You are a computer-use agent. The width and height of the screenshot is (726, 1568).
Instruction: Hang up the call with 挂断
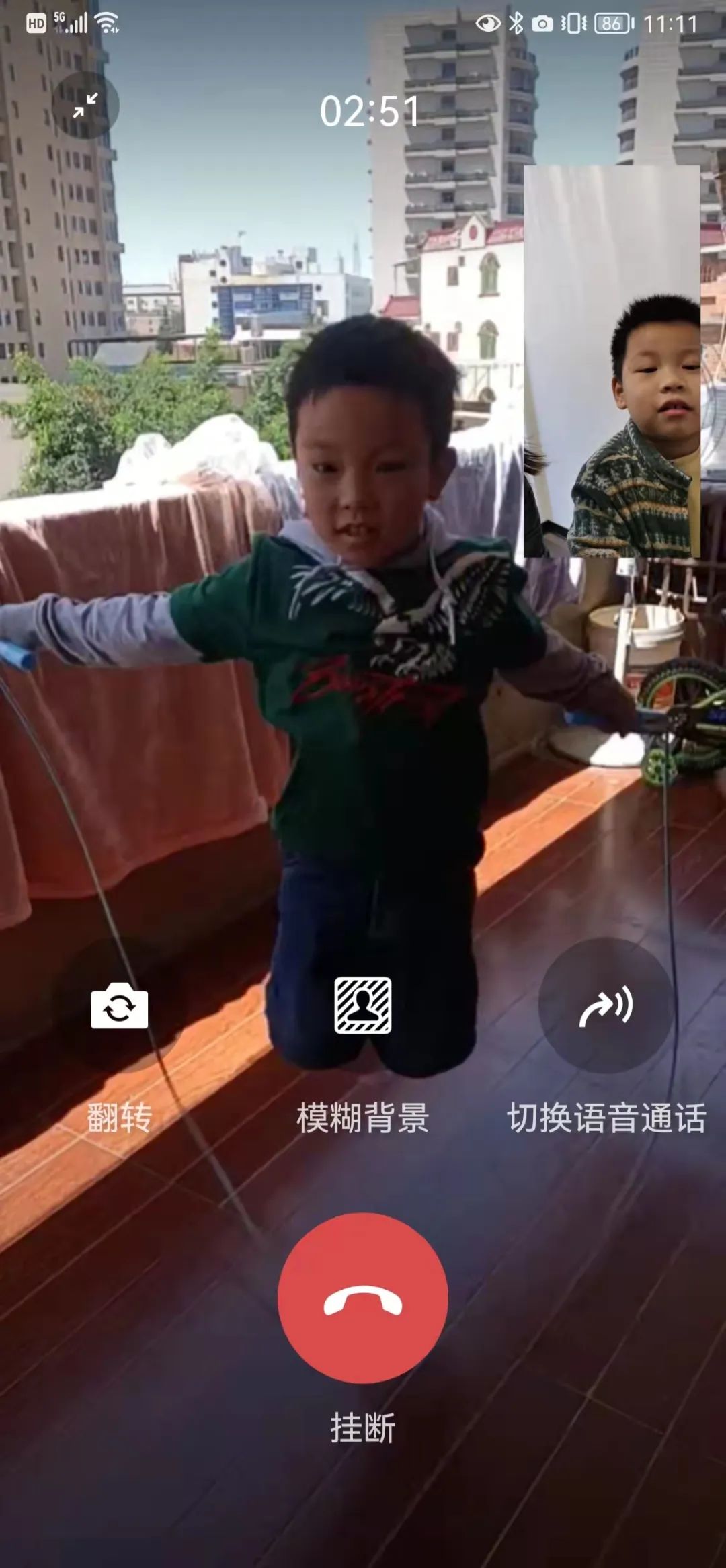click(x=363, y=1298)
